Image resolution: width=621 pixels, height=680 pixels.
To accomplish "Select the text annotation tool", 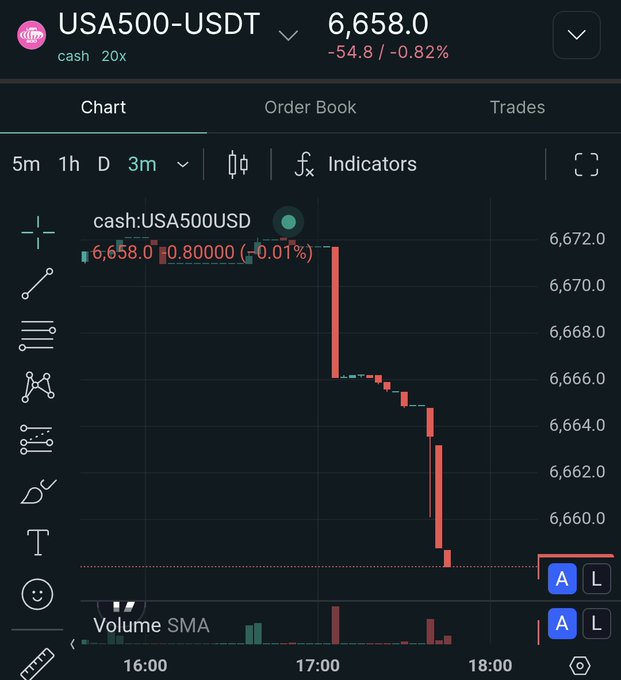I will point(38,543).
